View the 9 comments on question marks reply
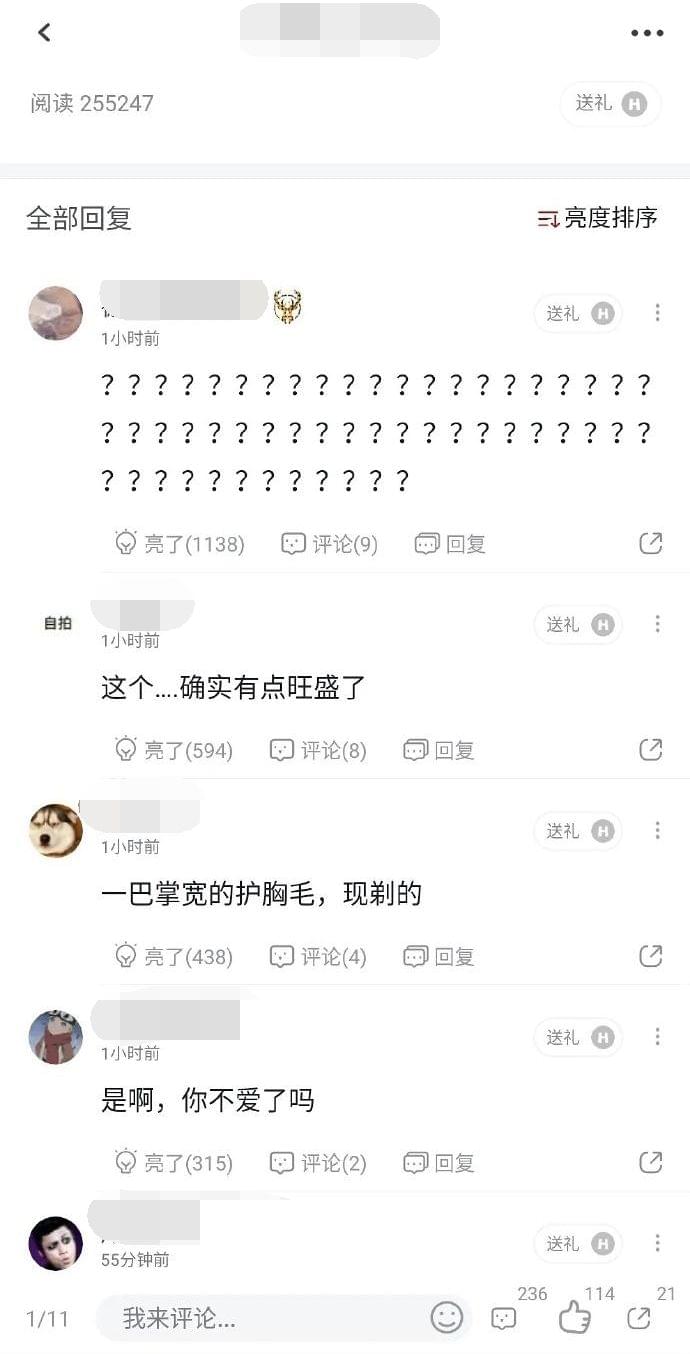690x1354 pixels. (330, 544)
